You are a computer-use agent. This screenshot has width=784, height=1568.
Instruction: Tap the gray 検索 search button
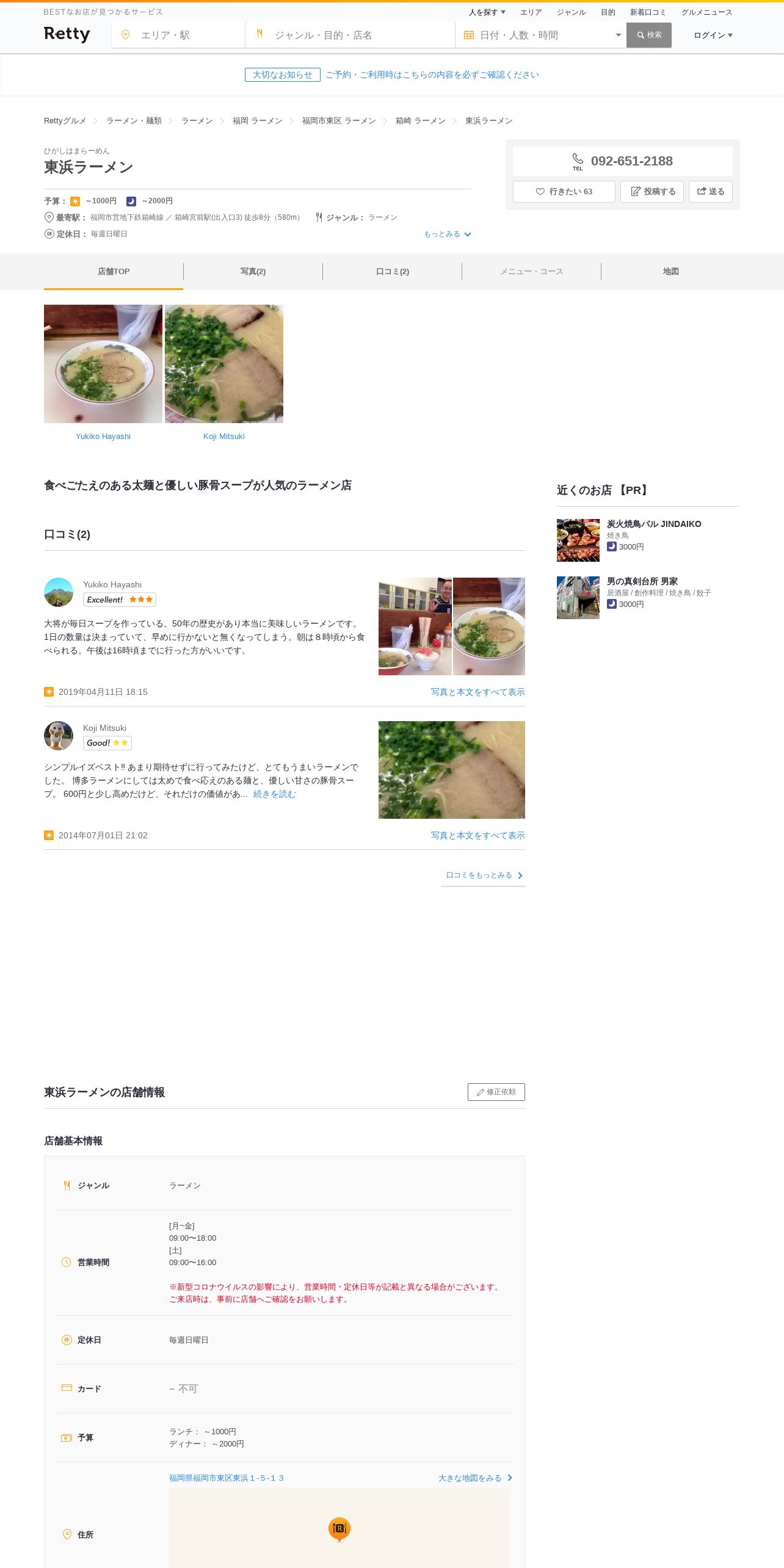649,35
